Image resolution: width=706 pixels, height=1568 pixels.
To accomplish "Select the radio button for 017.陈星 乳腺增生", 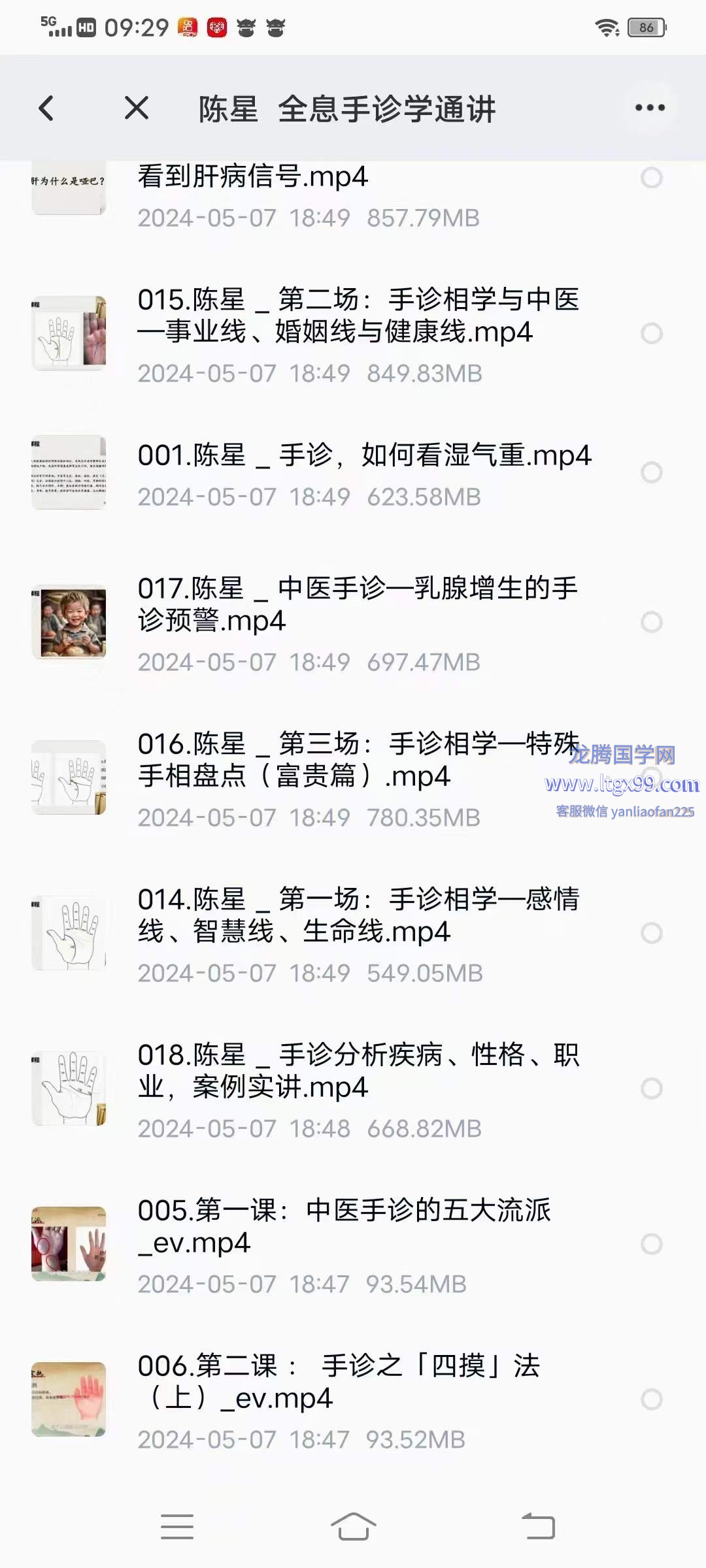I will pos(652,622).
